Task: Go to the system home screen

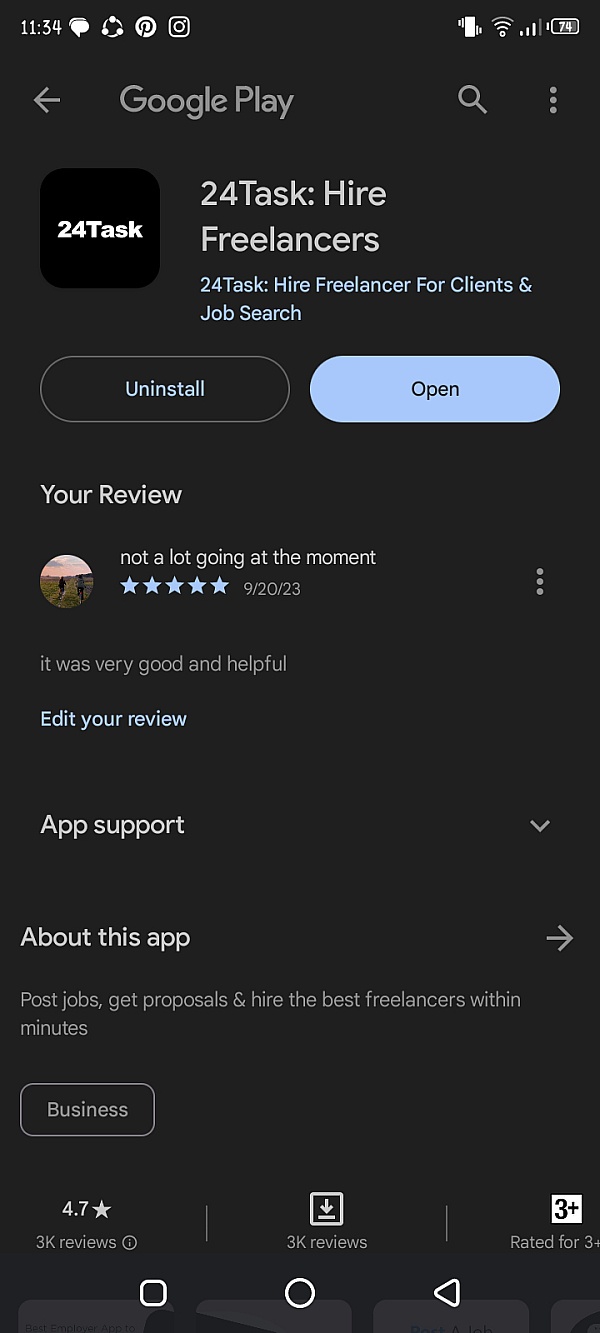Action: coord(300,1293)
